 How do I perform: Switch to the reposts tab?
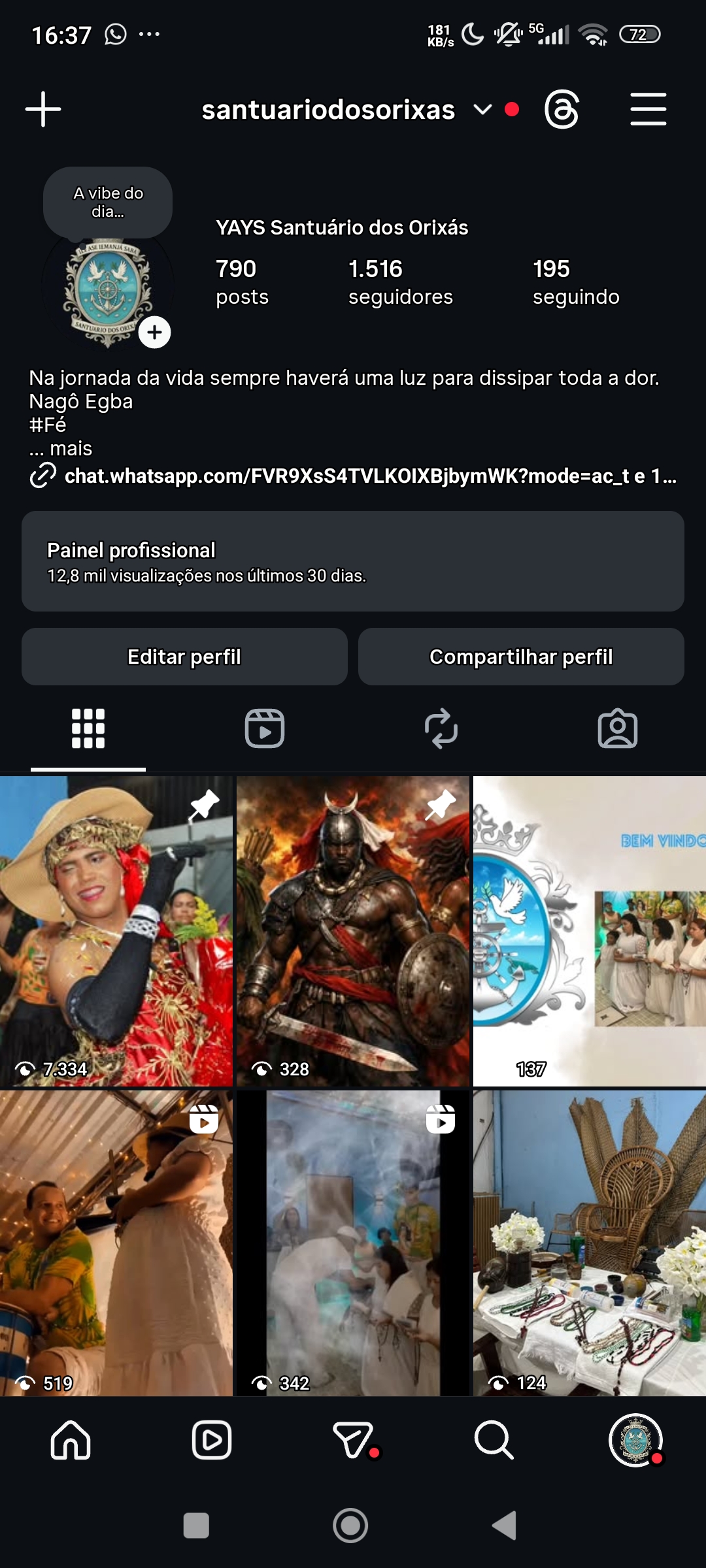[x=441, y=728]
